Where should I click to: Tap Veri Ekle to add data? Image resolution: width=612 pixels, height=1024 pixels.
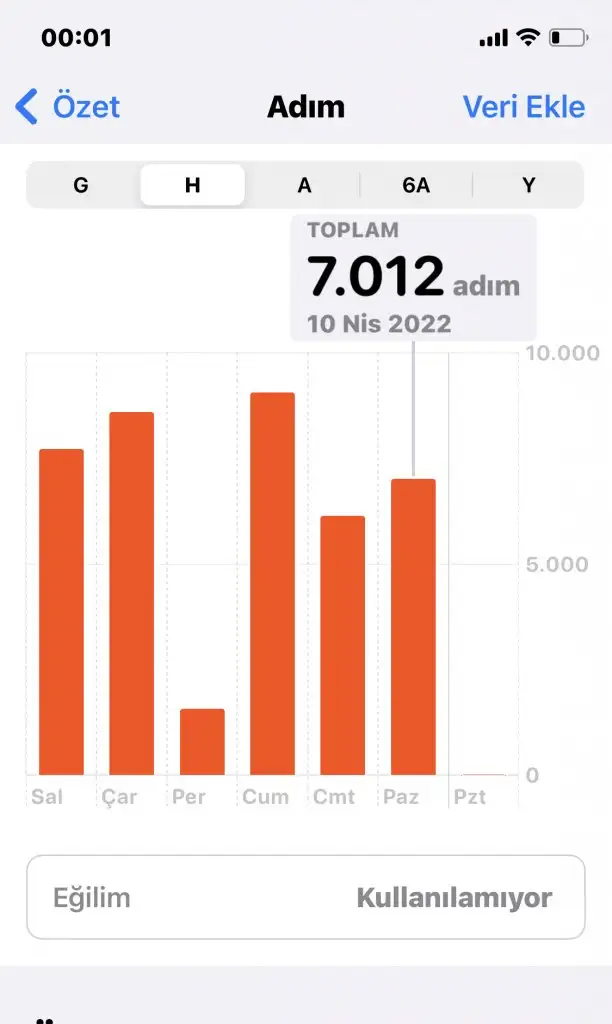(524, 106)
